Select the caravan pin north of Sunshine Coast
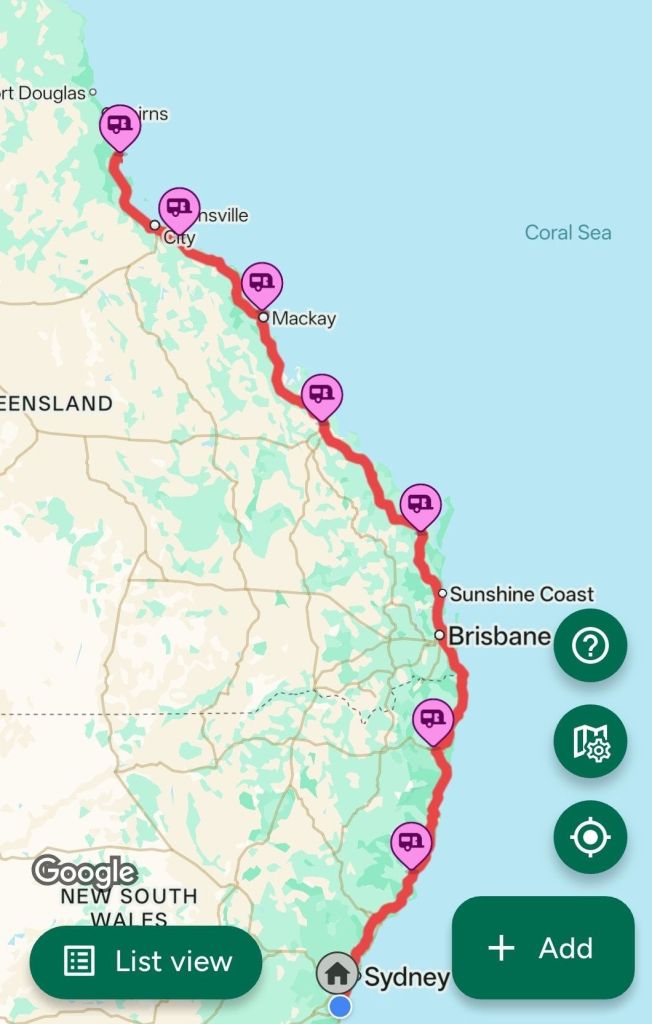 (420, 503)
